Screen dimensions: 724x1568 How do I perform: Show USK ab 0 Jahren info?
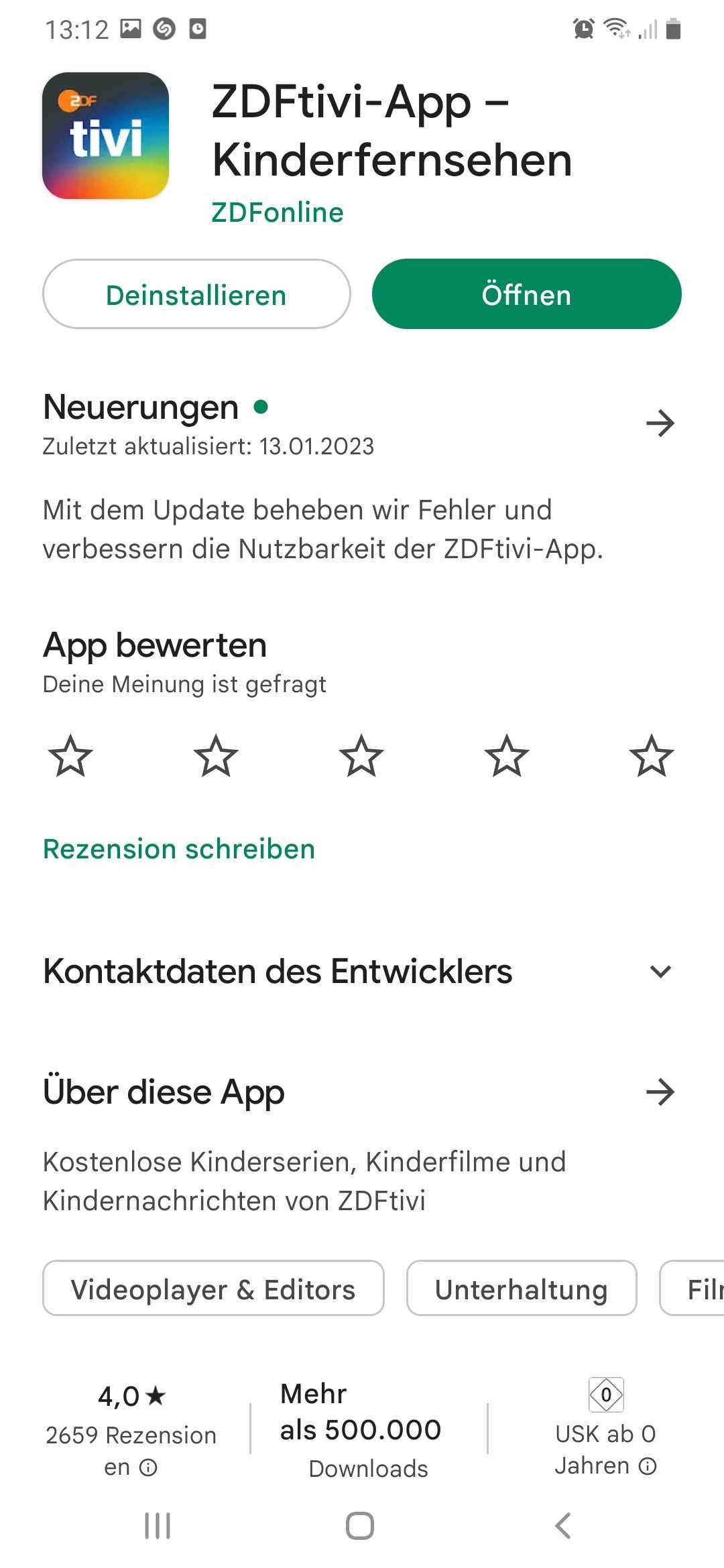click(x=648, y=1466)
